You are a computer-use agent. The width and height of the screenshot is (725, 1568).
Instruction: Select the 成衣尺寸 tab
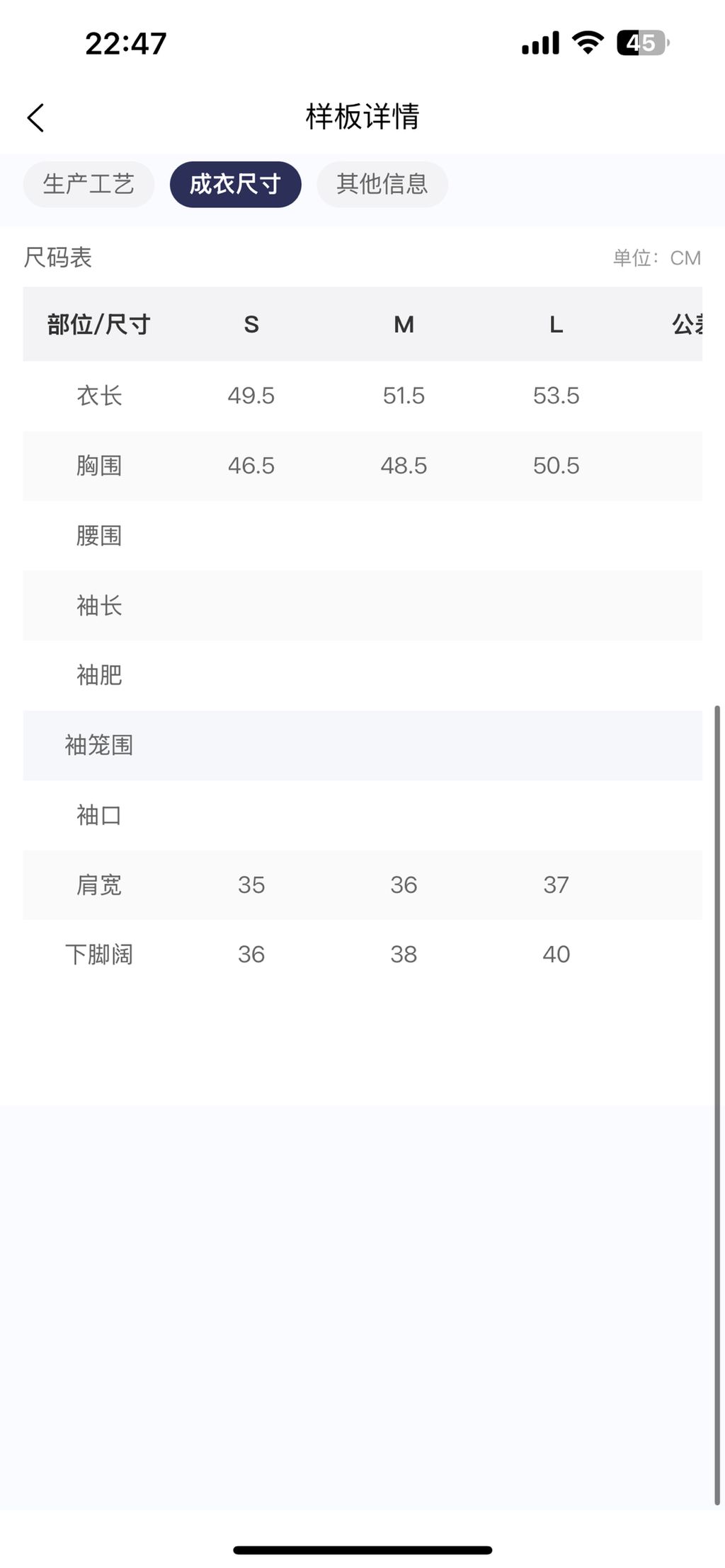235,184
